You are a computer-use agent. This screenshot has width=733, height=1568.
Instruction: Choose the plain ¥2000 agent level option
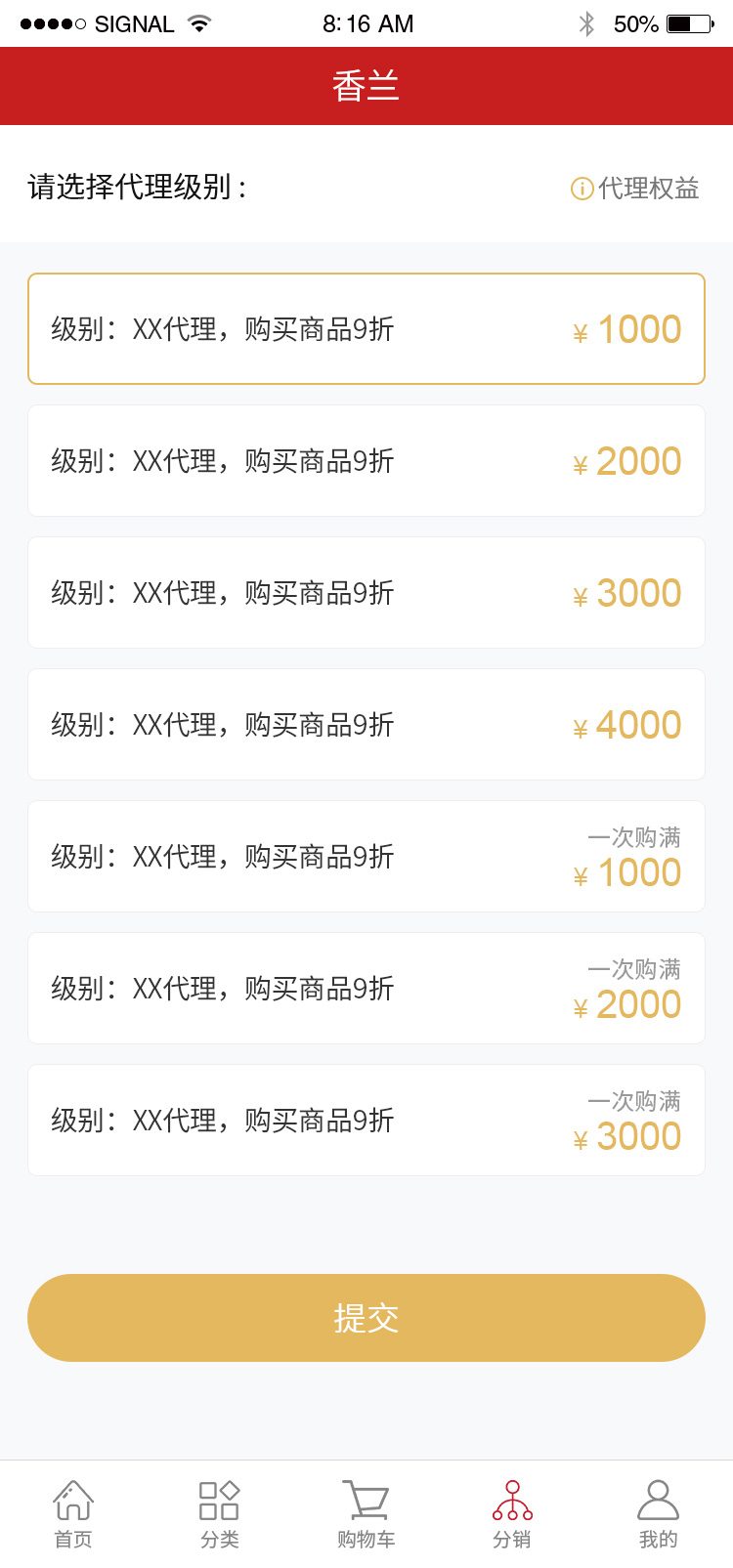(366, 461)
